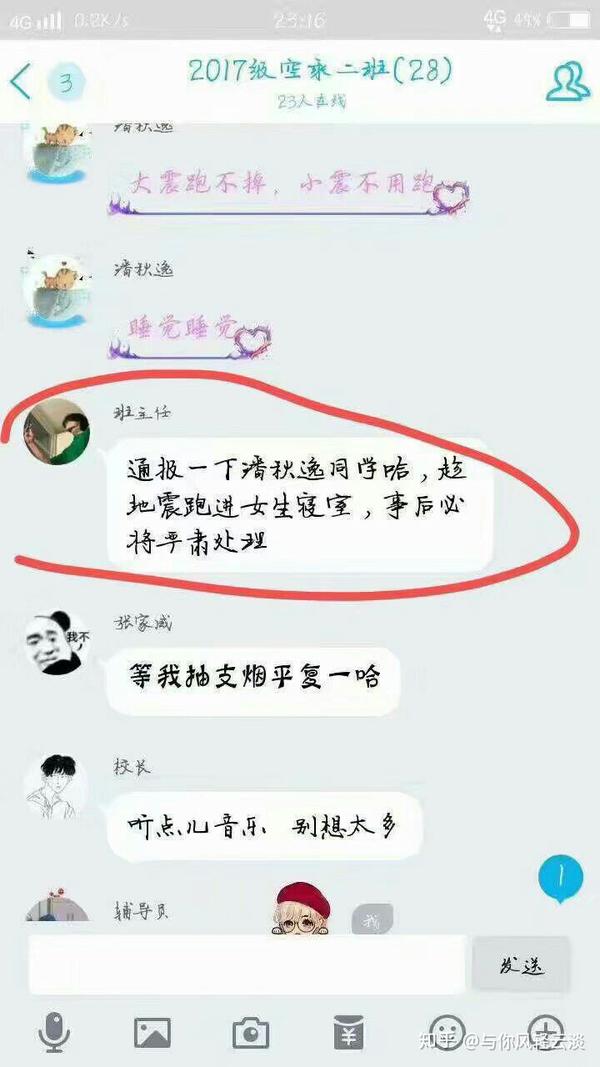
Task: Open the emoji panel
Action: tap(447, 1031)
